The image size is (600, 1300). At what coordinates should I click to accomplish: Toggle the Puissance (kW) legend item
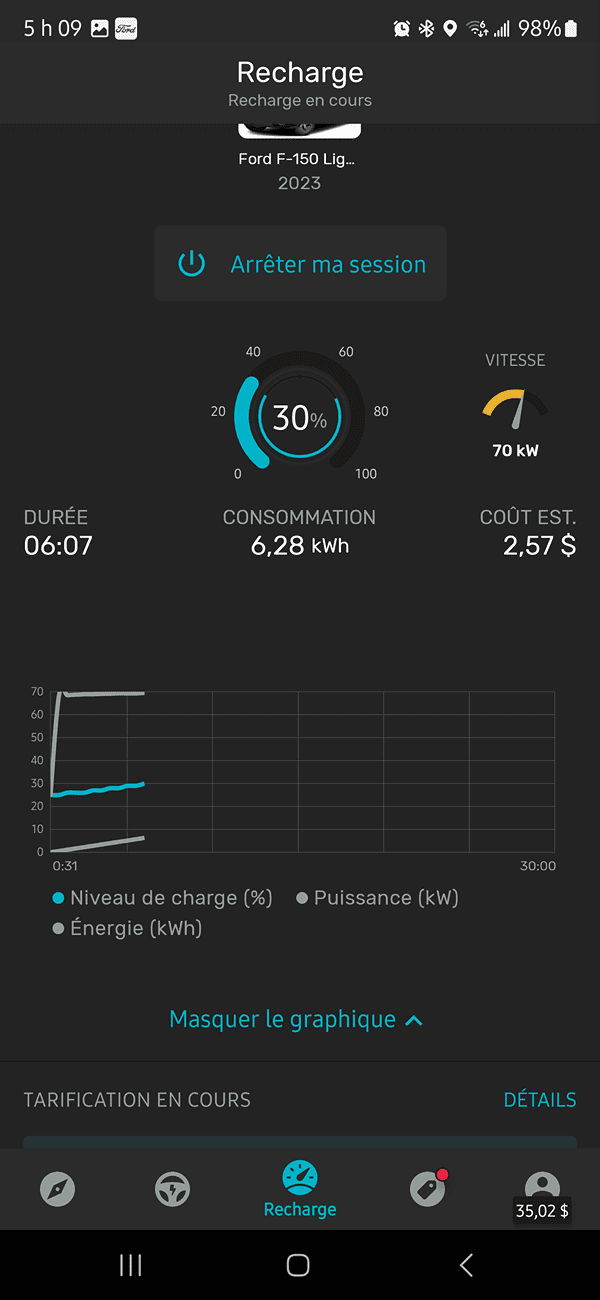point(378,898)
